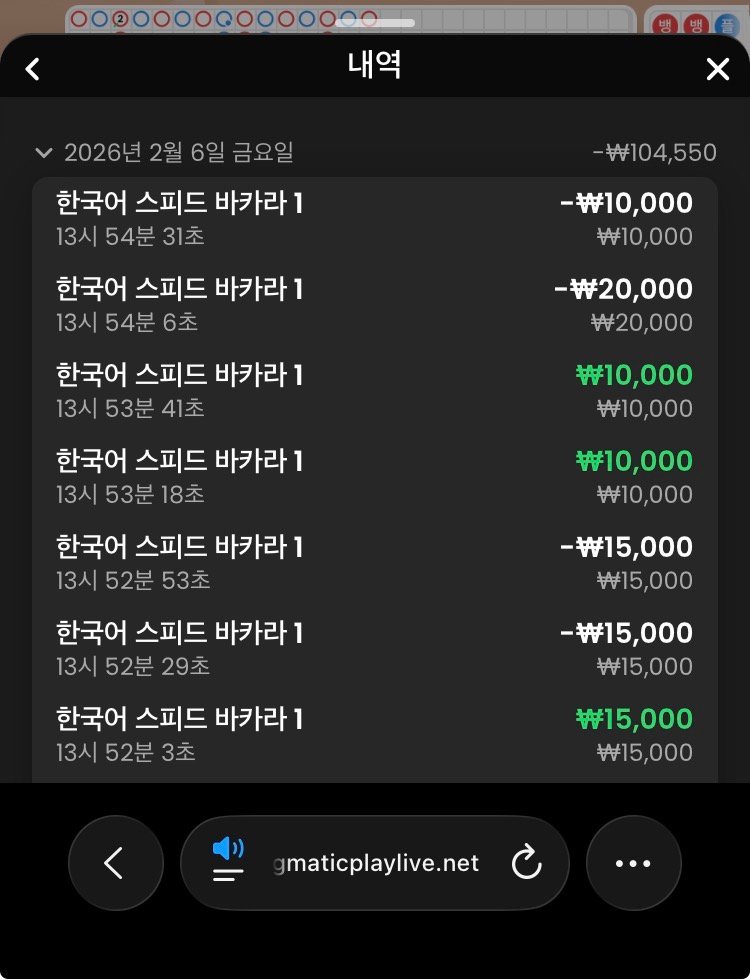Collapse the 2026년 2월 6일 금요일 section

pos(43,153)
